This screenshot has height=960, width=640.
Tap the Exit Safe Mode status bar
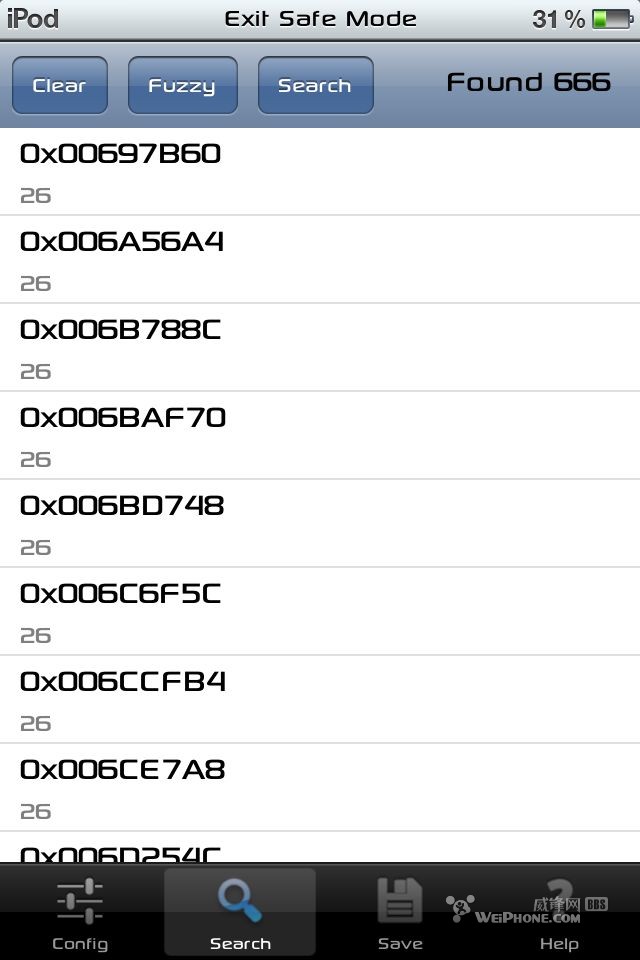pyautogui.click(x=320, y=19)
